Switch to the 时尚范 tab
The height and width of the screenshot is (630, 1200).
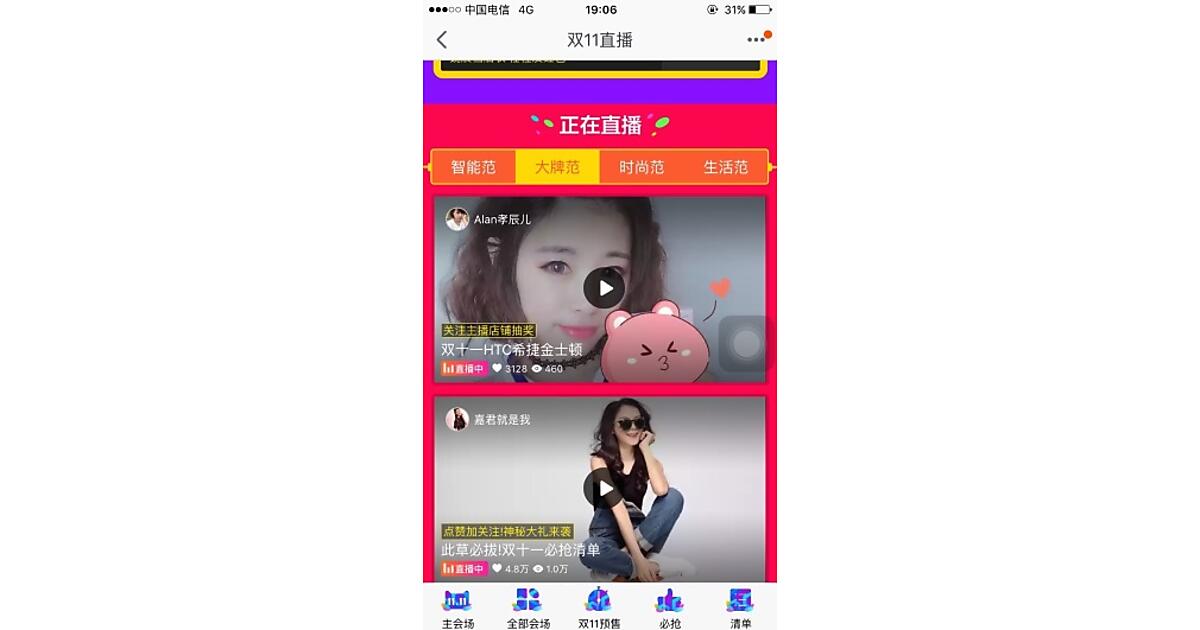pos(641,167)
